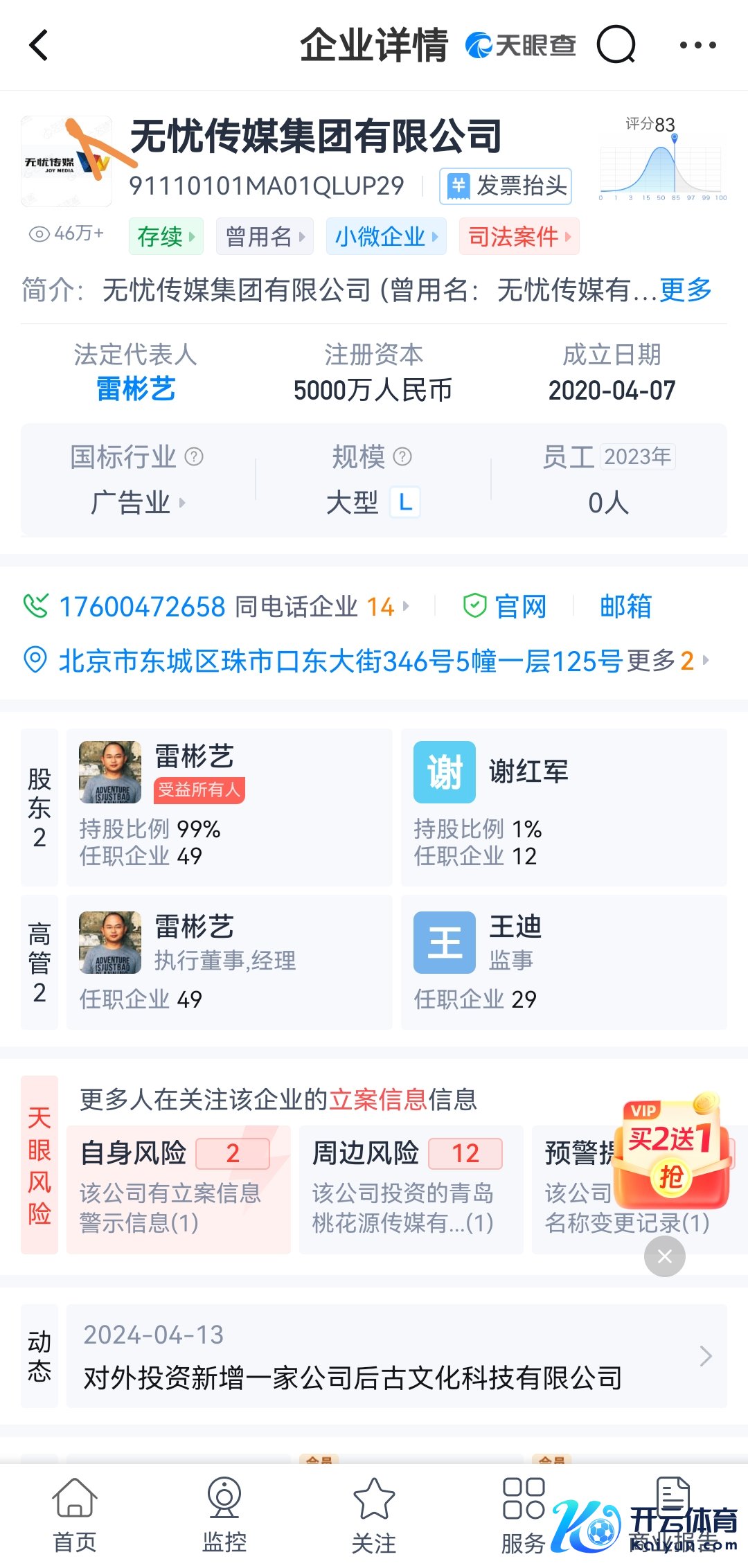Open the 周边风险 risk card
This screenshot has width=748, height=1568.
[x=411, y=1185]
